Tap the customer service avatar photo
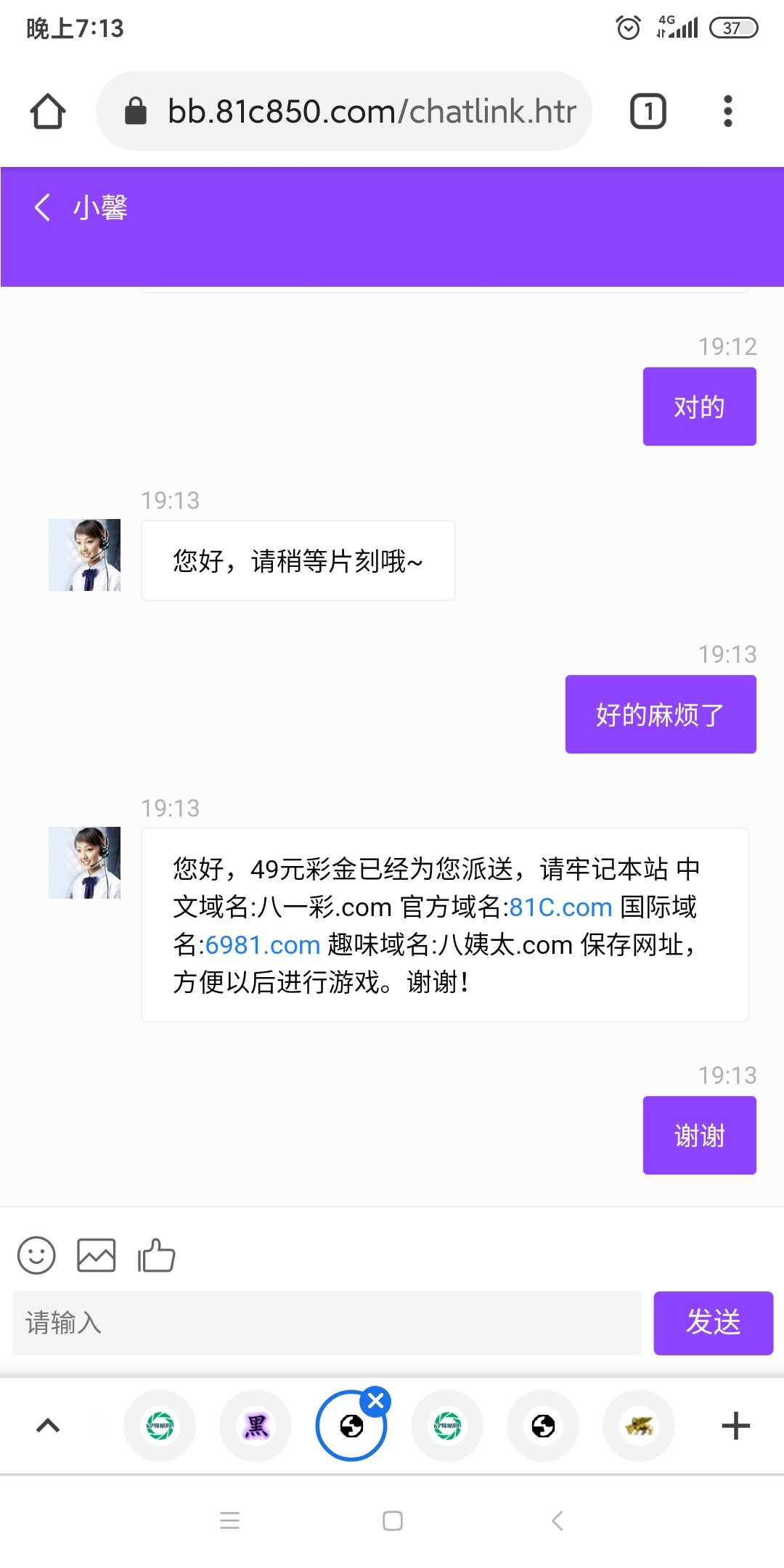The height and width of the screenshot is (1568, 784). 83,862
